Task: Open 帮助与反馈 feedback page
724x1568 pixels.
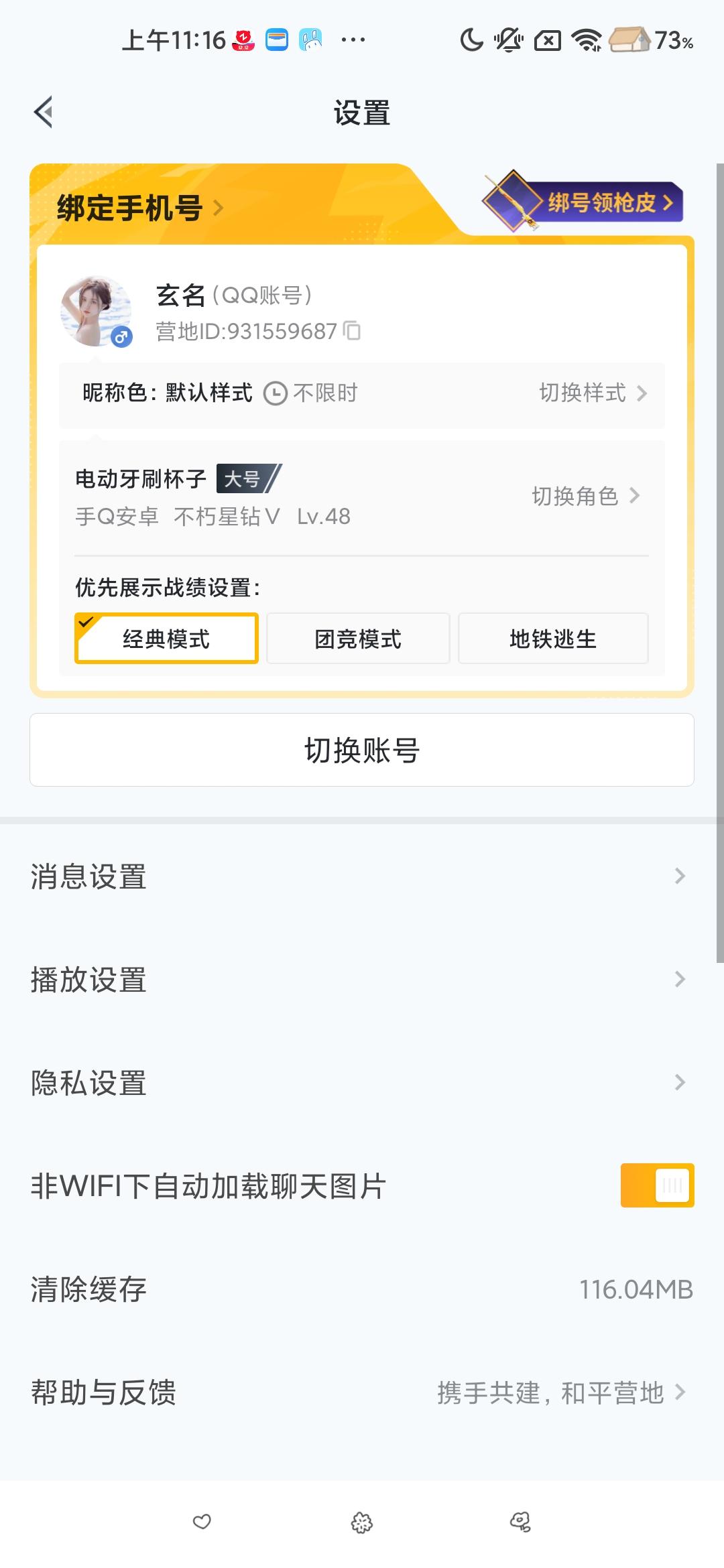Action: [x=362, y=1392]
